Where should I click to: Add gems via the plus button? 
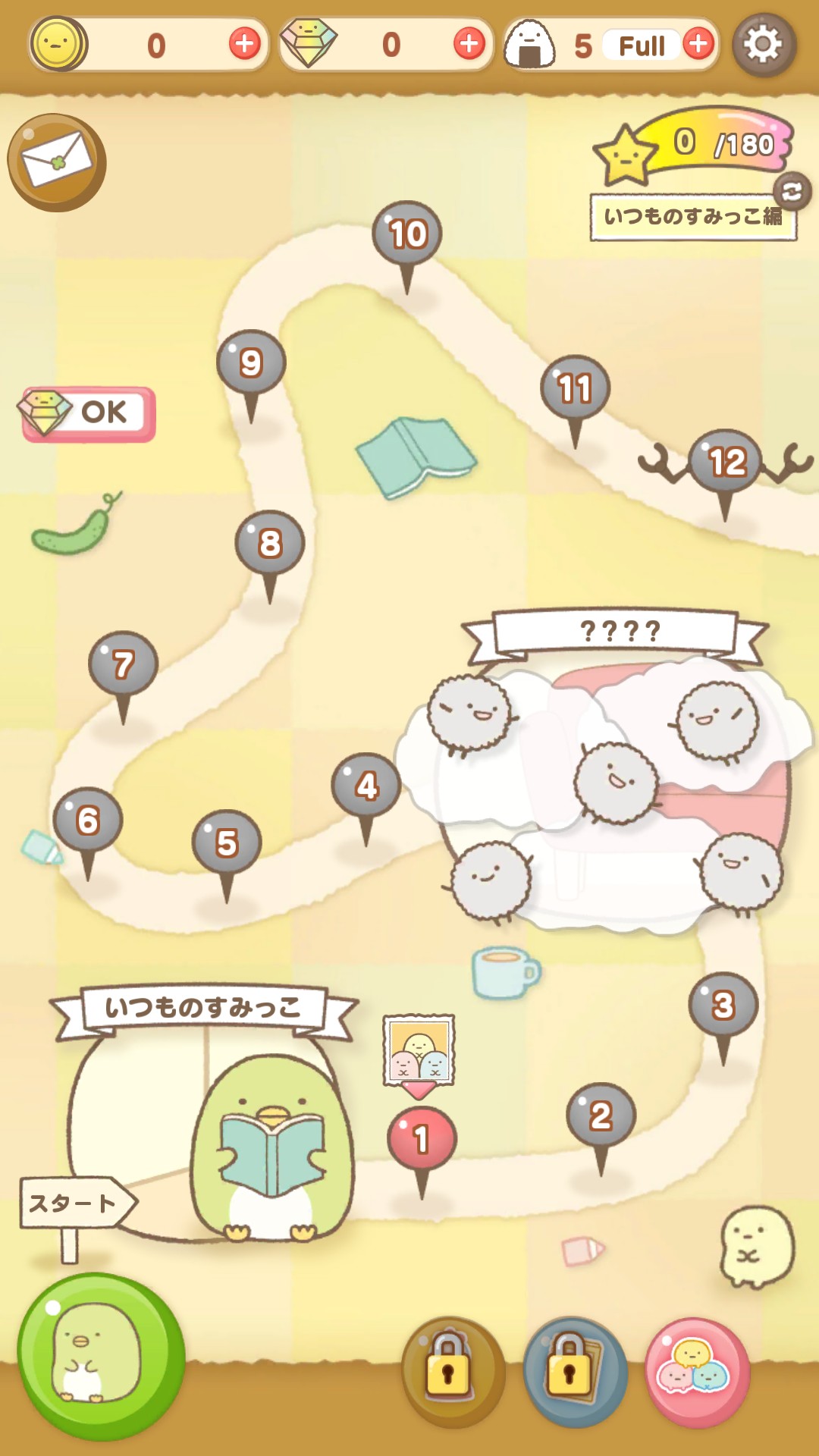click(469, 44)
